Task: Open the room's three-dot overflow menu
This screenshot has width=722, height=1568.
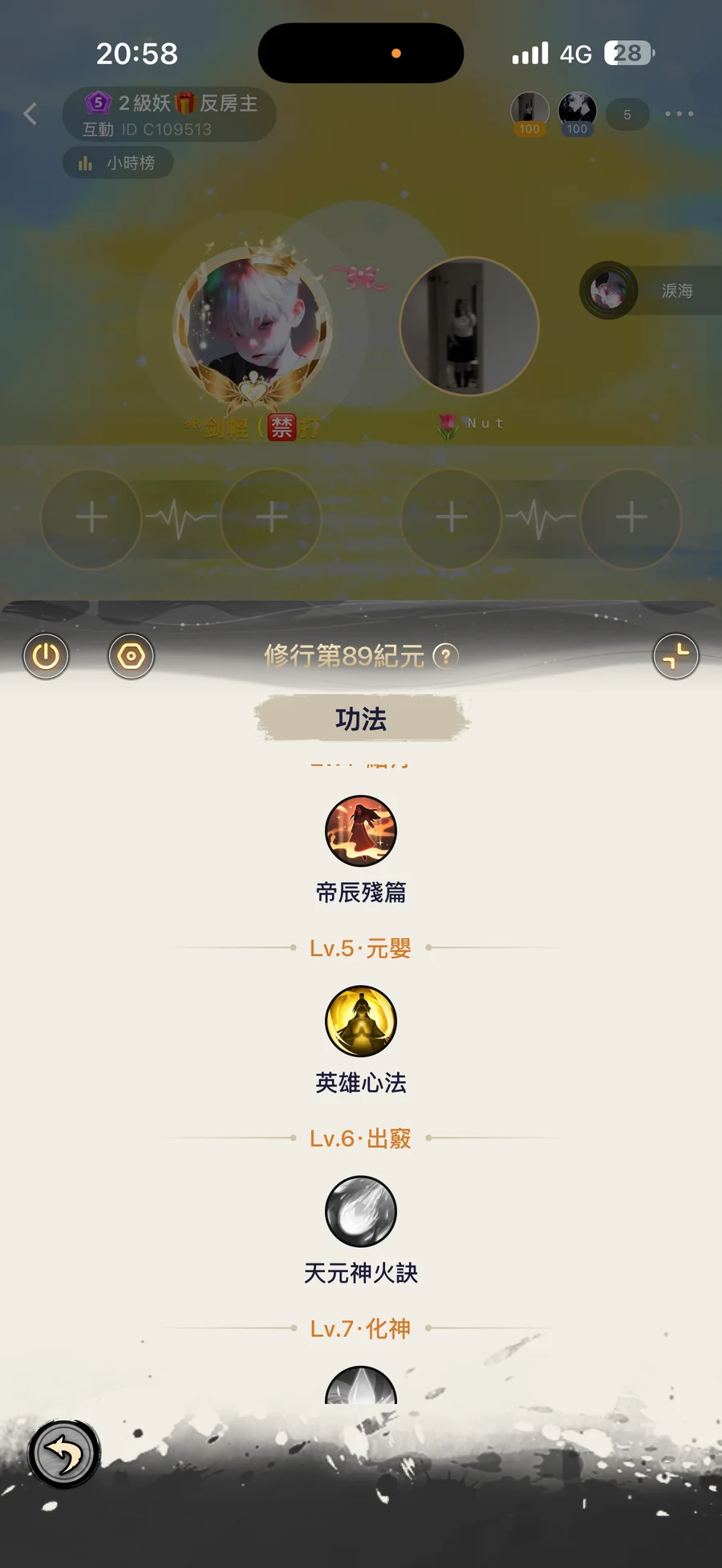Action: point(679,114)
